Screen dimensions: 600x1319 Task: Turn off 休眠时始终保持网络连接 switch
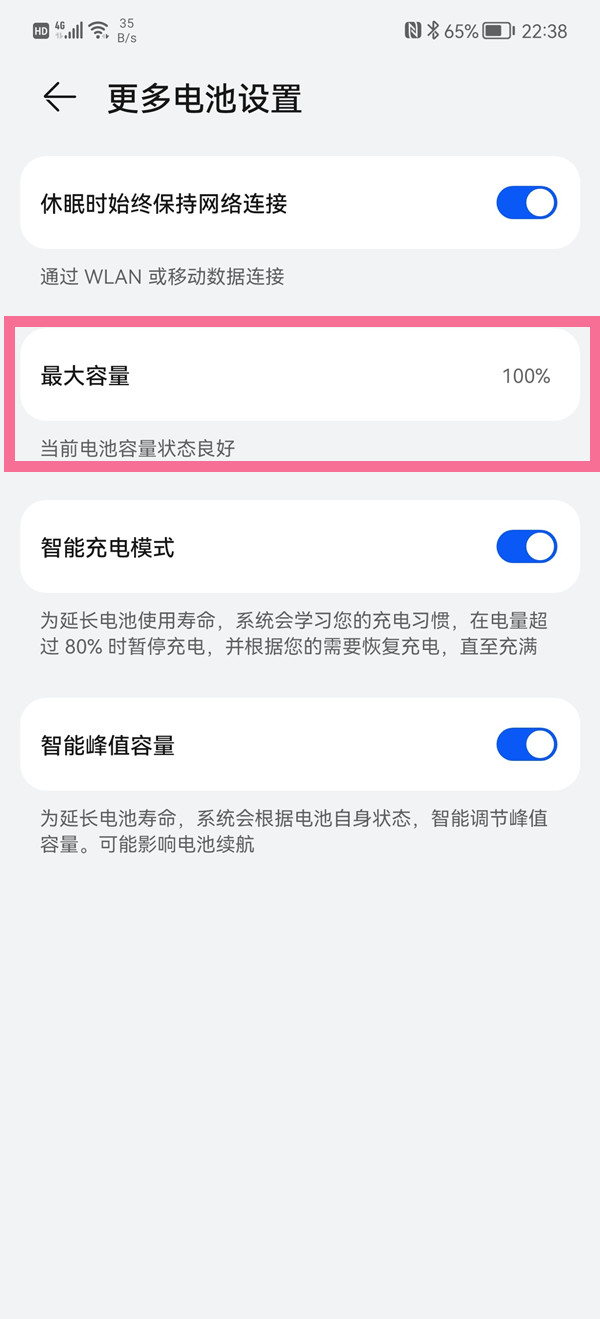click(x=526, y=203)
